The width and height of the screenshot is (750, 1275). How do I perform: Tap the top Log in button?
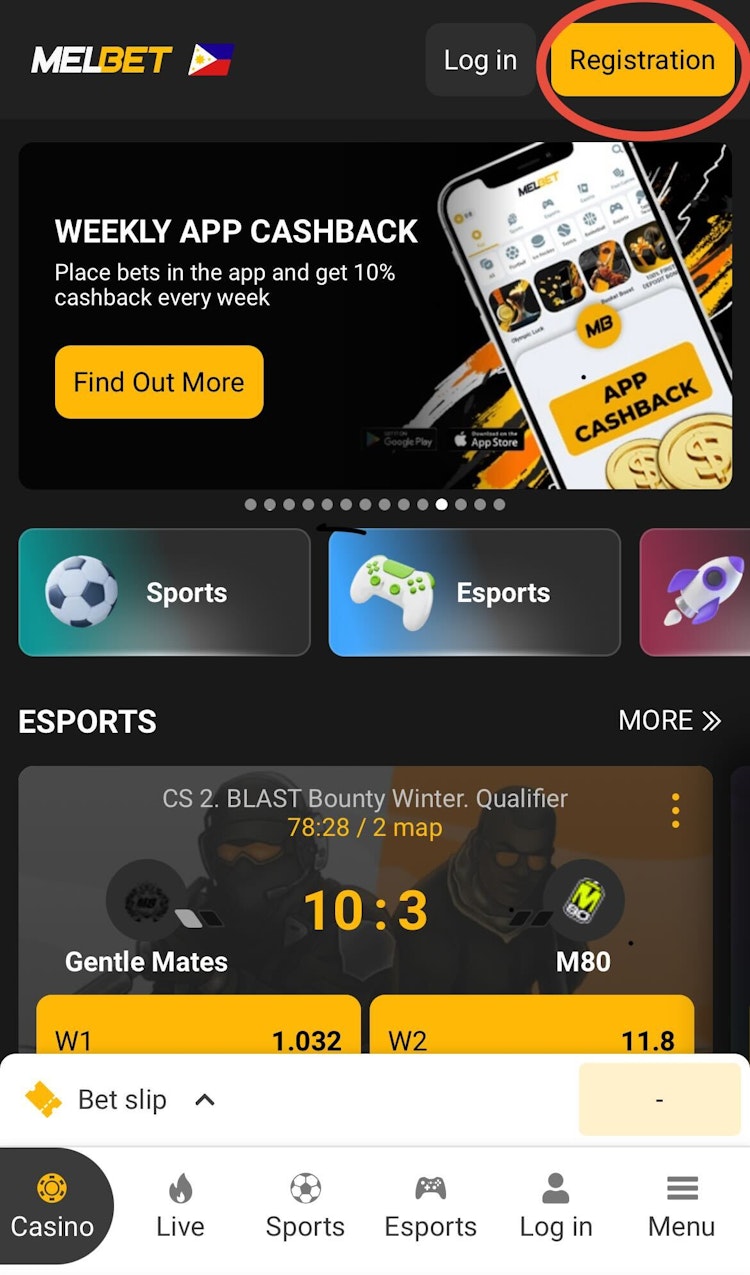point(480,60)
